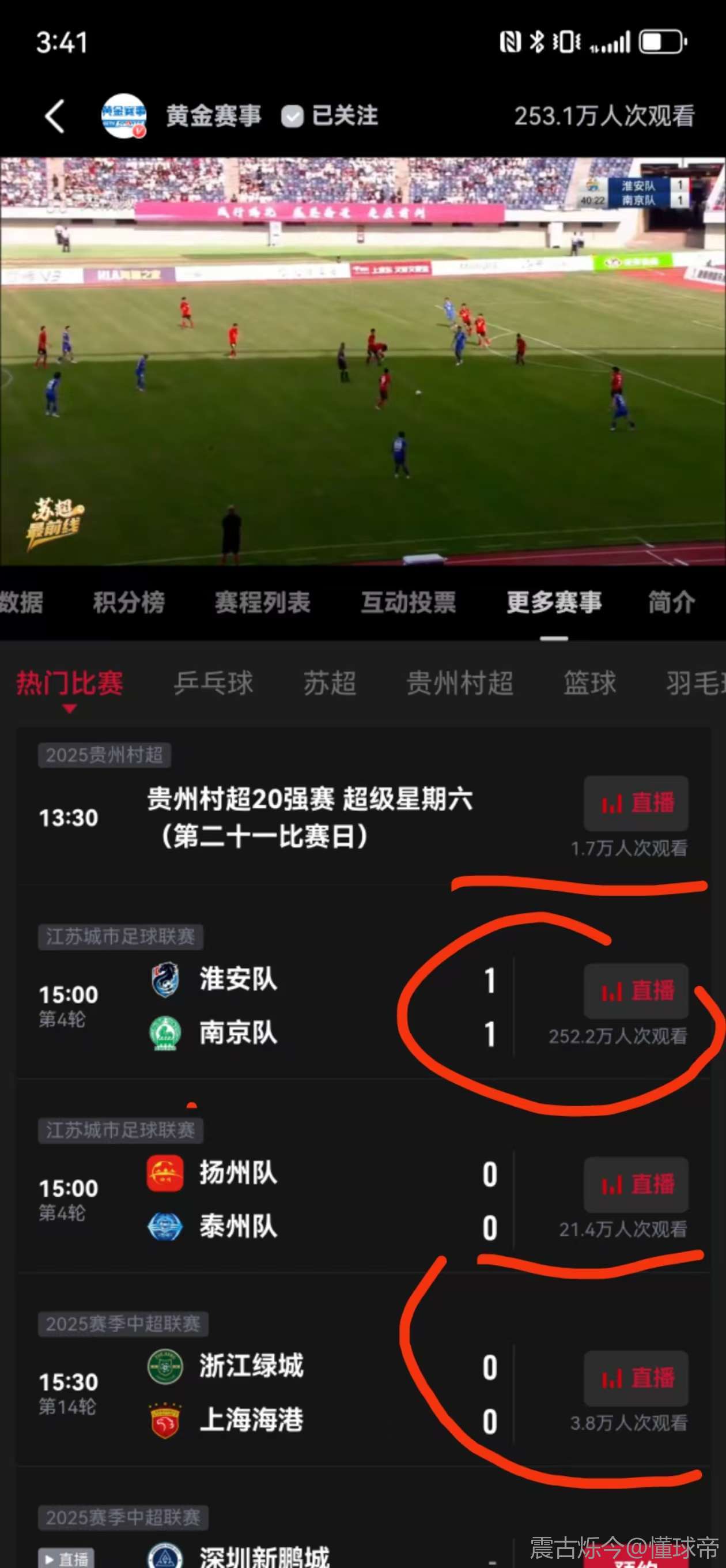
Task: Select the 热门比赛 category
Action: click(69, 683)
